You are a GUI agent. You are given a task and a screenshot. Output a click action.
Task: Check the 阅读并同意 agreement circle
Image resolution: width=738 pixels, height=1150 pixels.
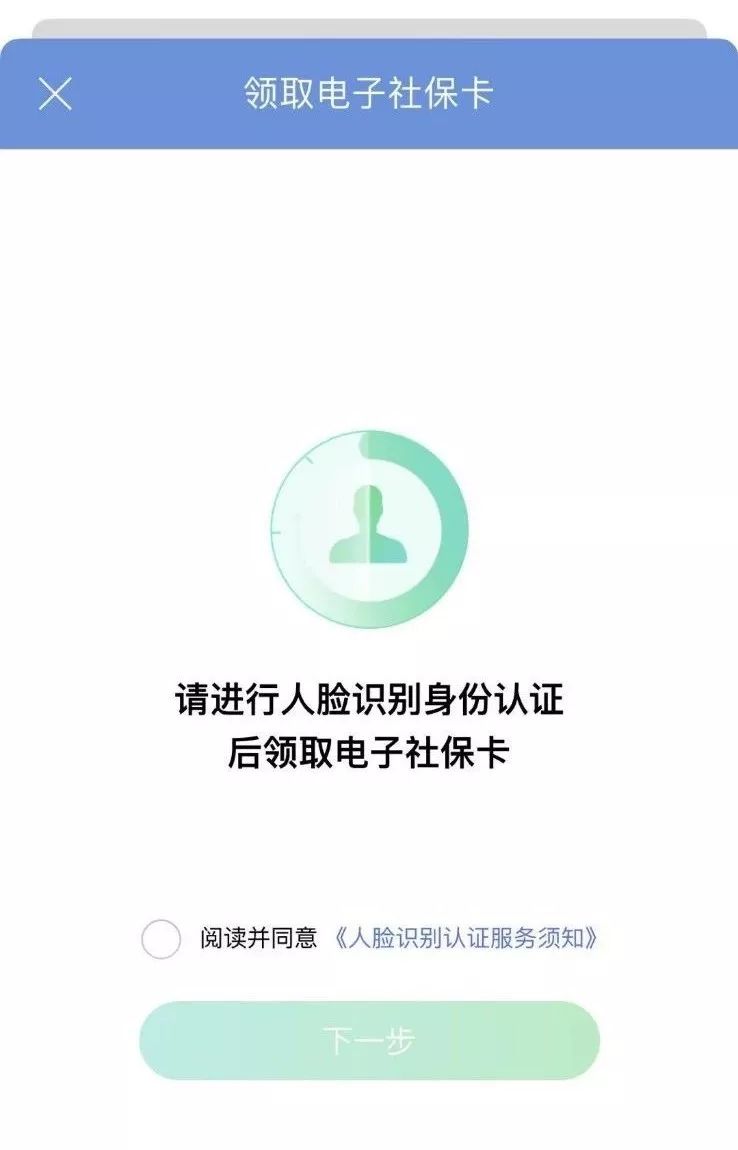pyautogui.click(x=161, y=939)
